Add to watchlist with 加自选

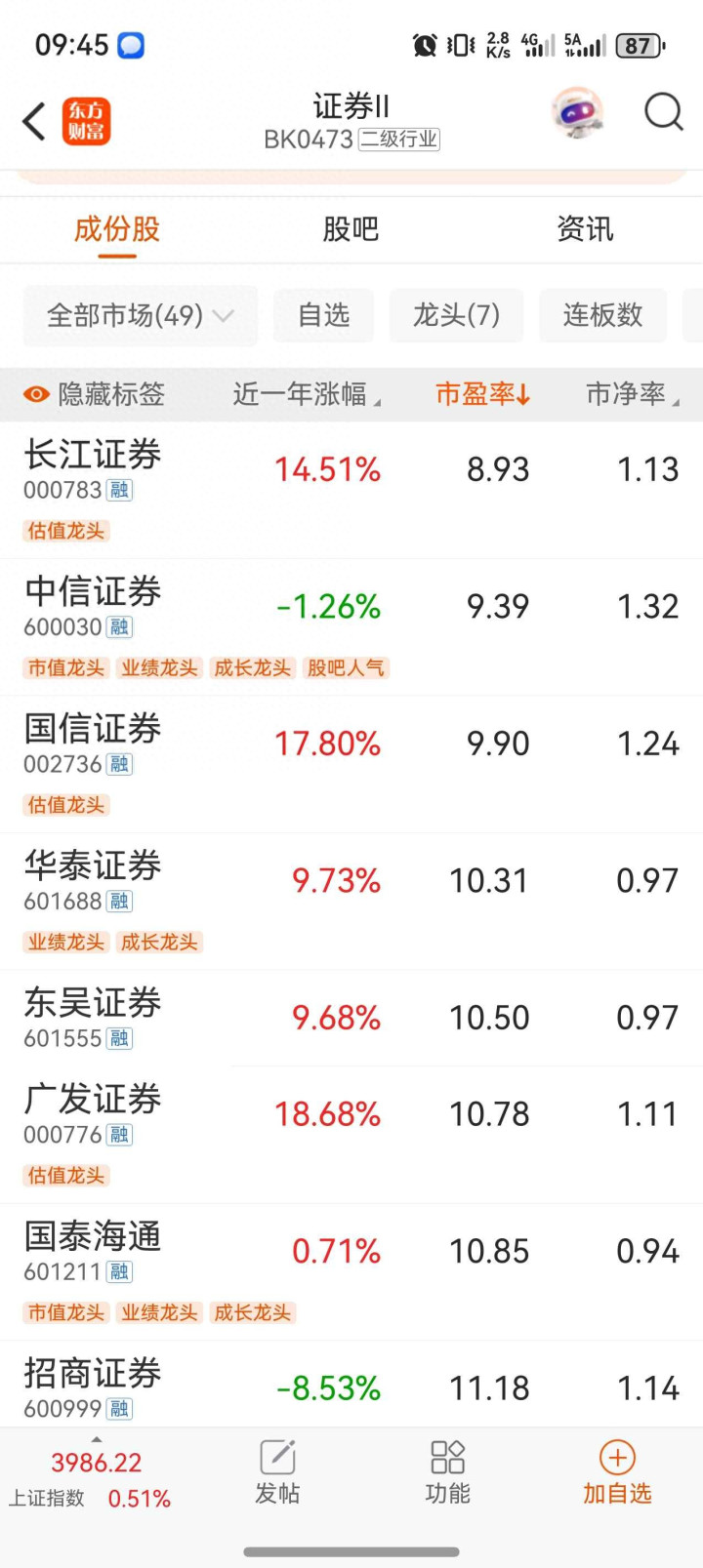pos(617,1471)
